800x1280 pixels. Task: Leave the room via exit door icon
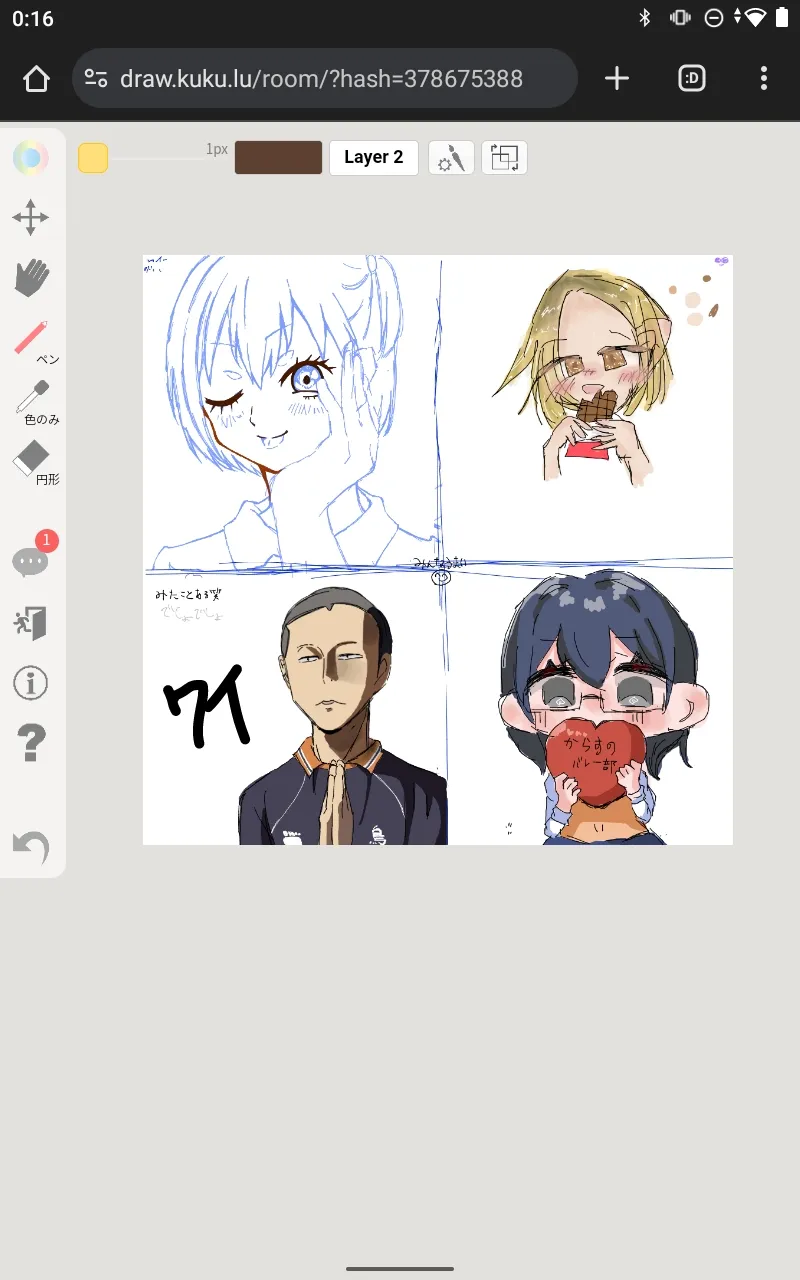[31, 623]
